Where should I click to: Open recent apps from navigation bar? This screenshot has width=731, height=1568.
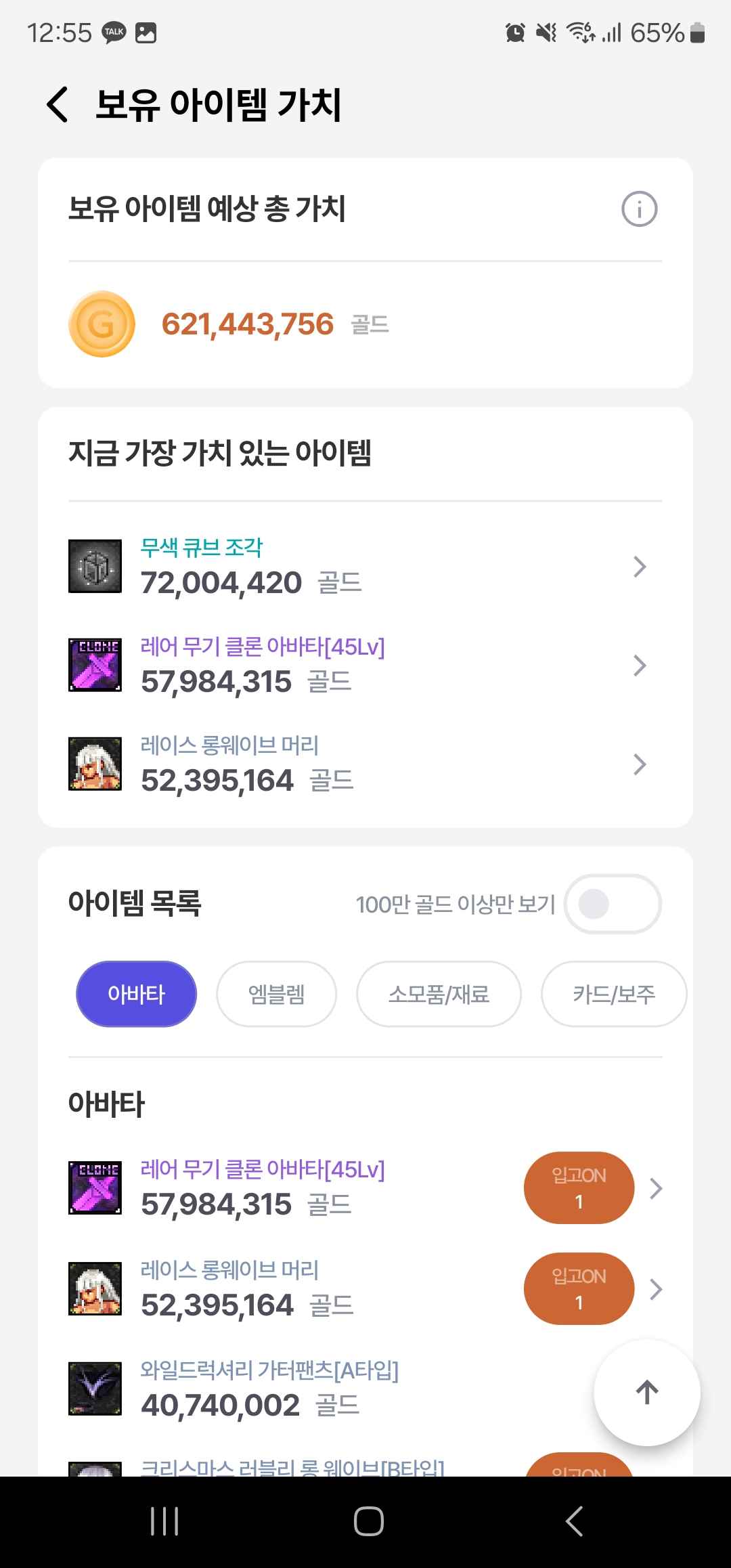click(x=164, y=1521)
